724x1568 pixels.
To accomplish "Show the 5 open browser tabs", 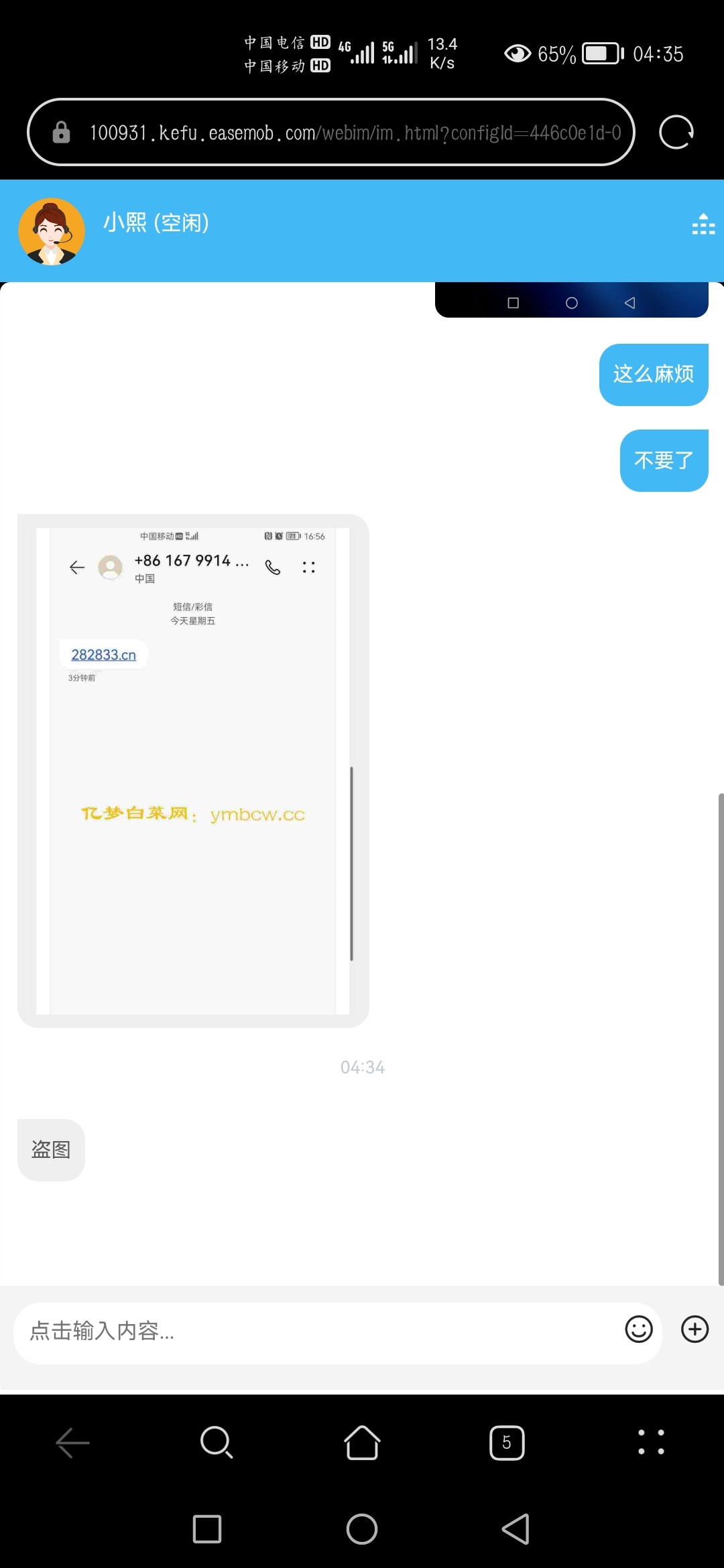I will (x=507, y=1442).
